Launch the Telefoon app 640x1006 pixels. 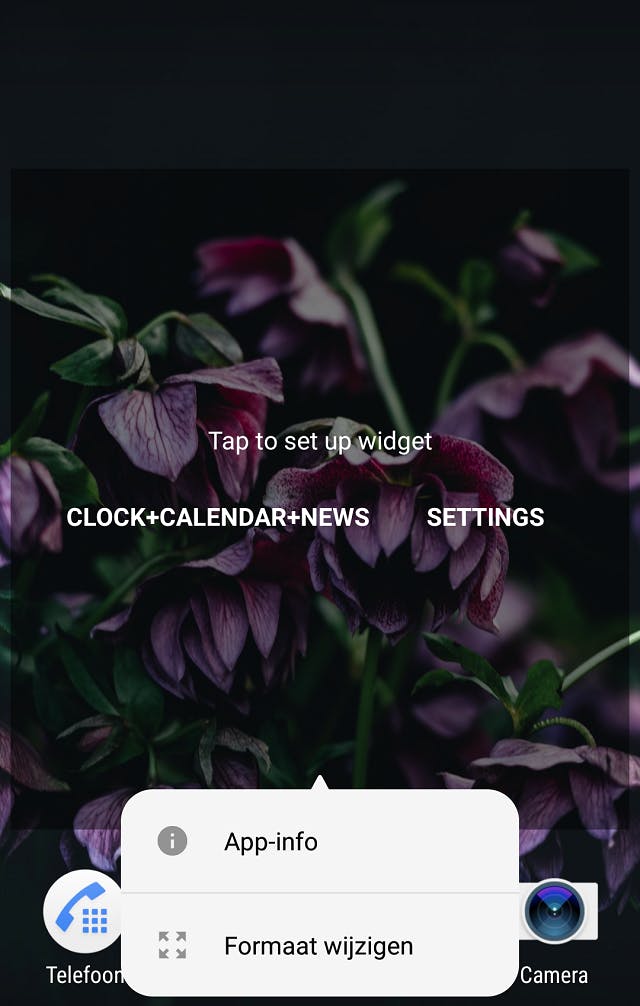tap(82, 912)
